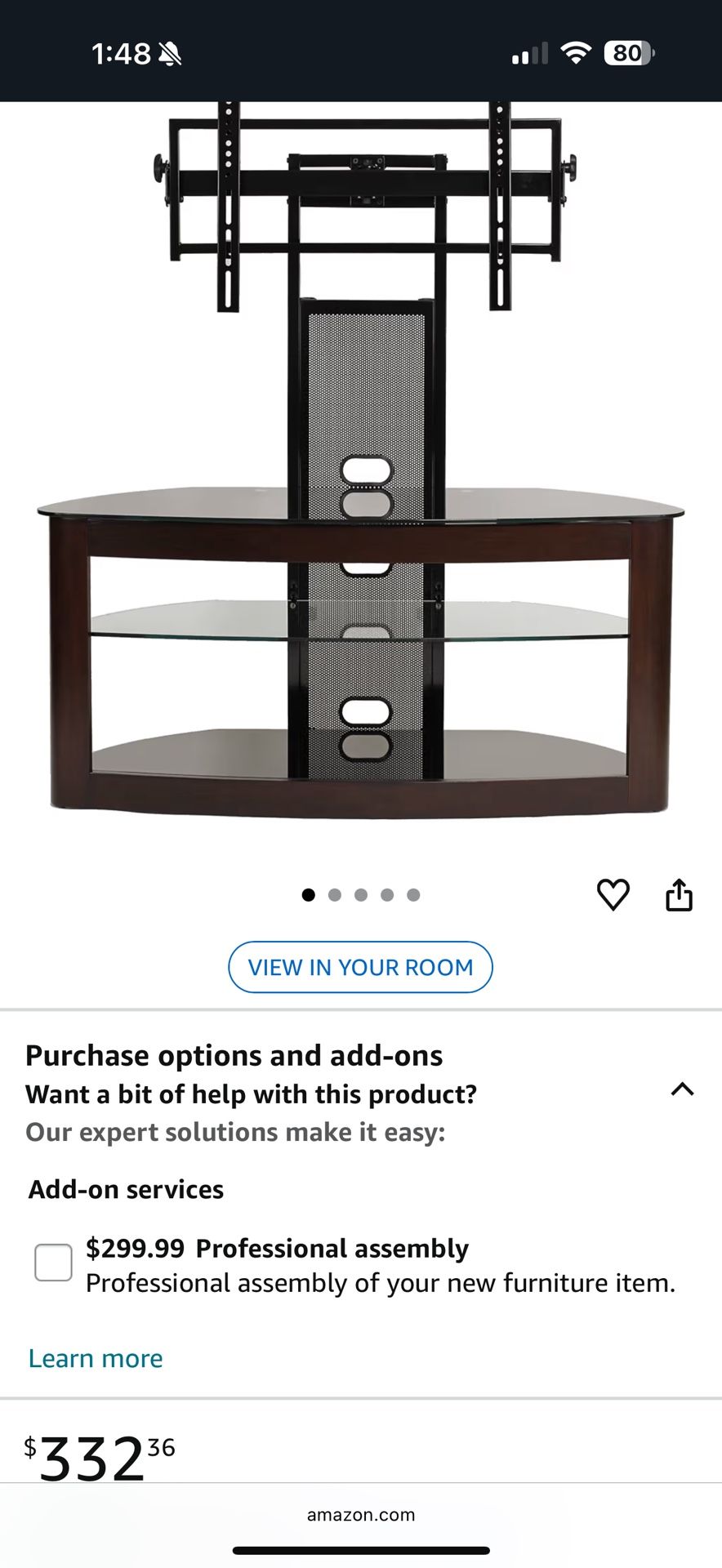This screenshot has width=722, height=1568.
Task: Tap the amazon.com address bar
Action: (x=360, y=1515)
